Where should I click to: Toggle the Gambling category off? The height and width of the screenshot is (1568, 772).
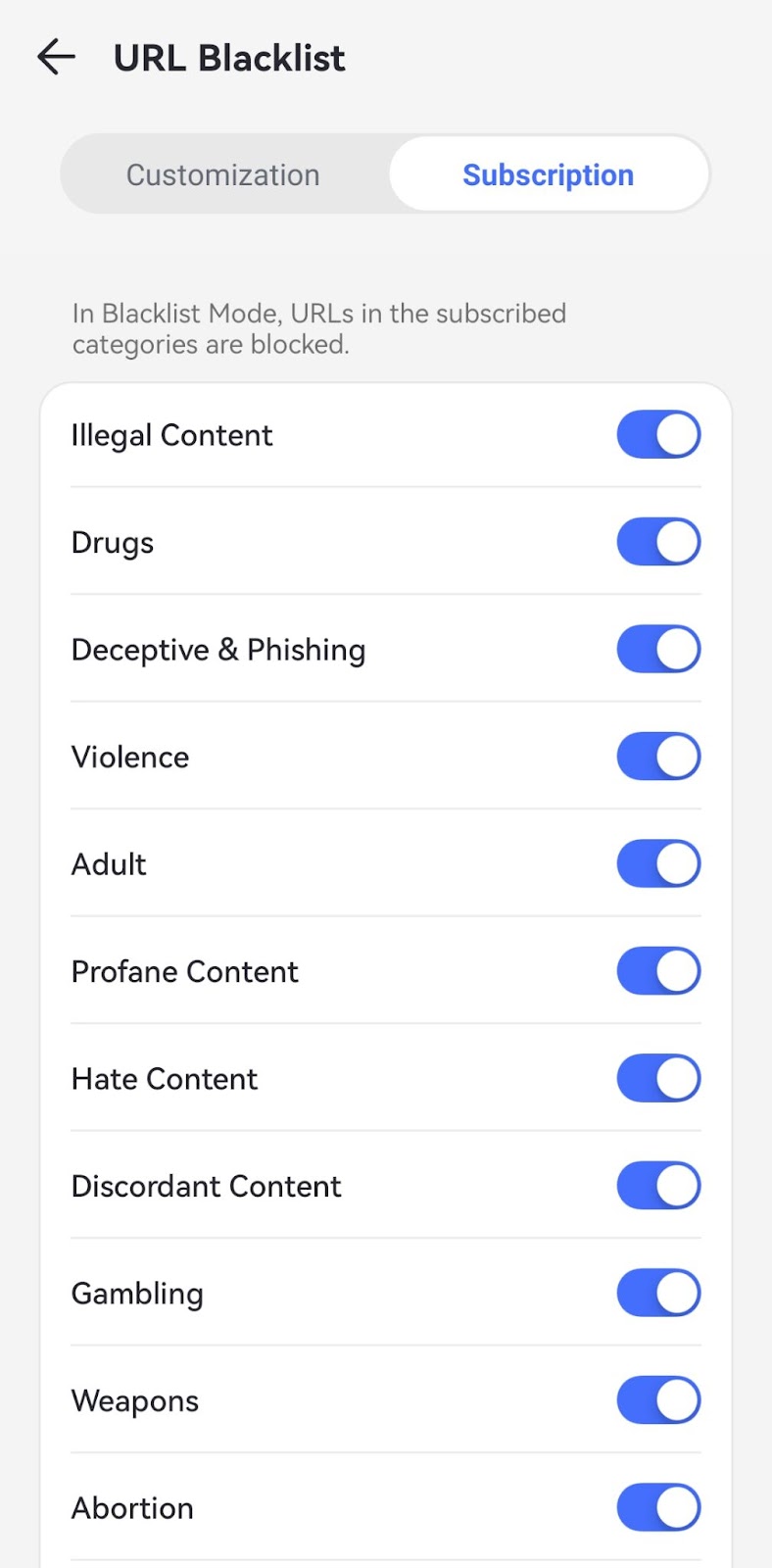click(x=657, y=1292)
